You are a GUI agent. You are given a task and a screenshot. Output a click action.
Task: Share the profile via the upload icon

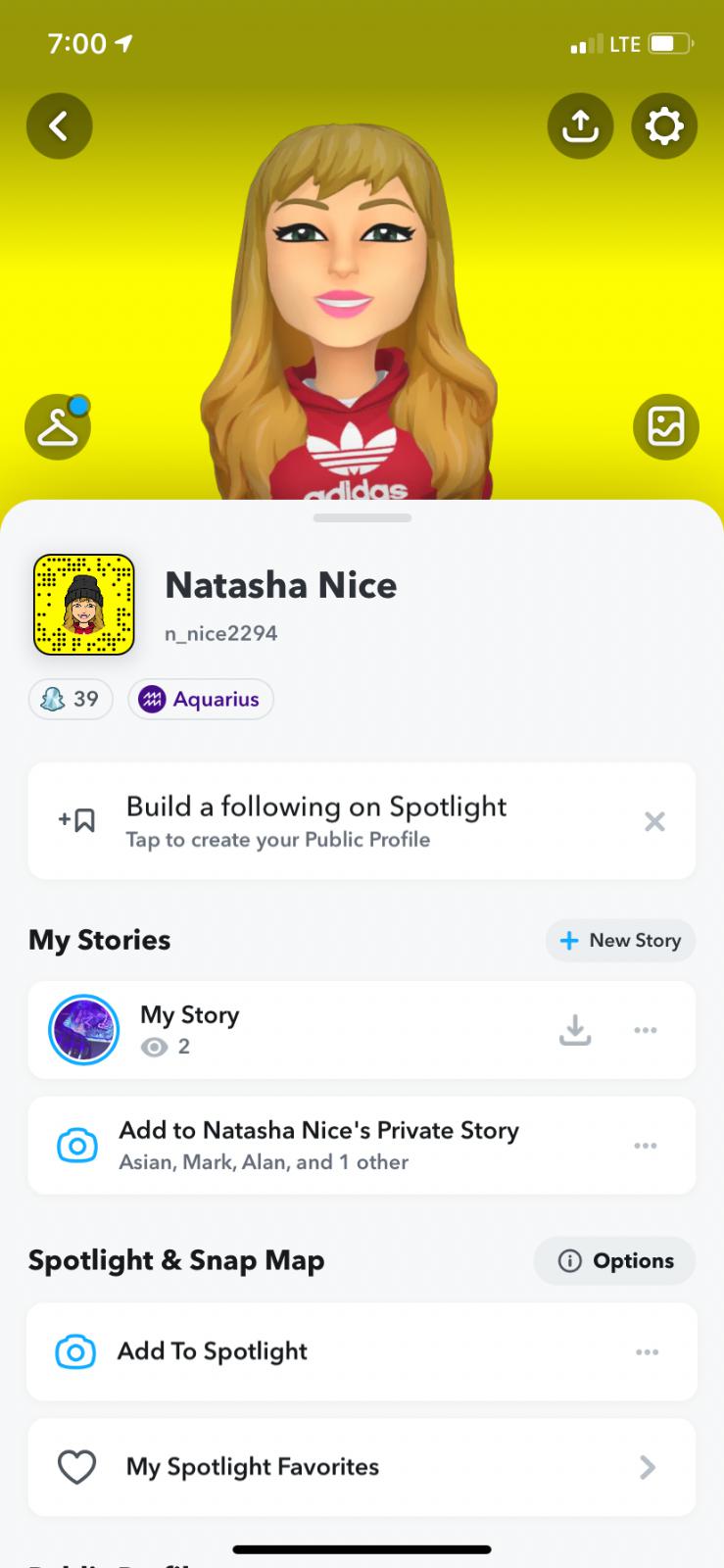(580, 125)
